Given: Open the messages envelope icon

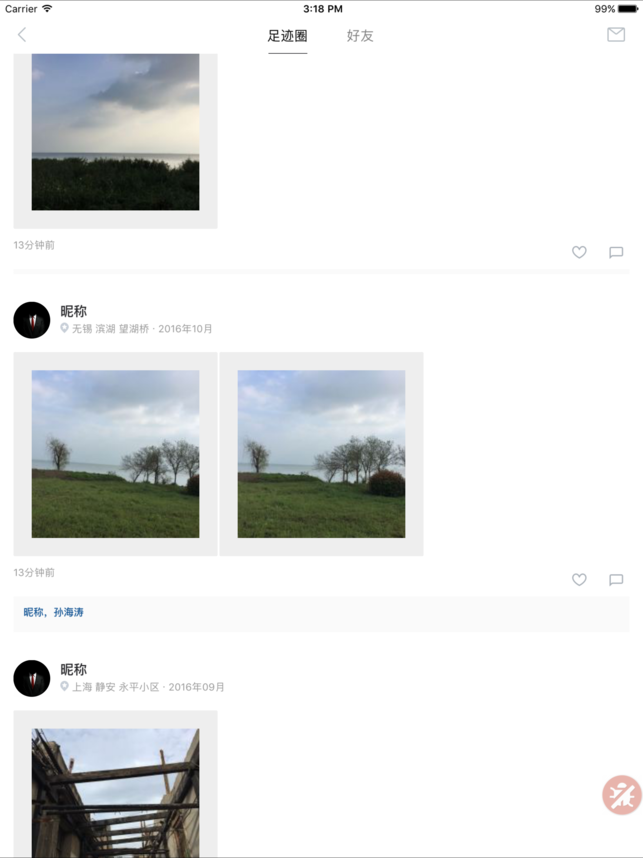Looking at the screenshot, I should pyautogui.click(x=616, y=35).
